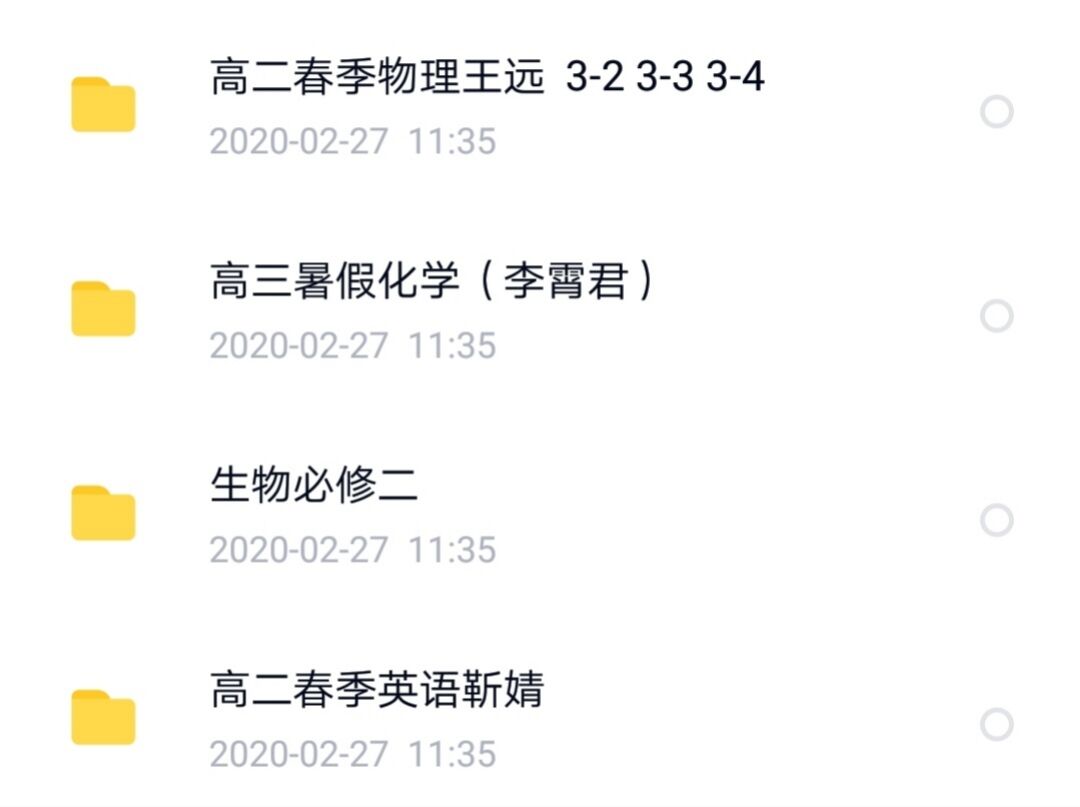The height and width of the screenshot is (807, 1080).
Task: Mark the 高二春季英语靳婧 folder as selected
Action: (x=996, y=724)
